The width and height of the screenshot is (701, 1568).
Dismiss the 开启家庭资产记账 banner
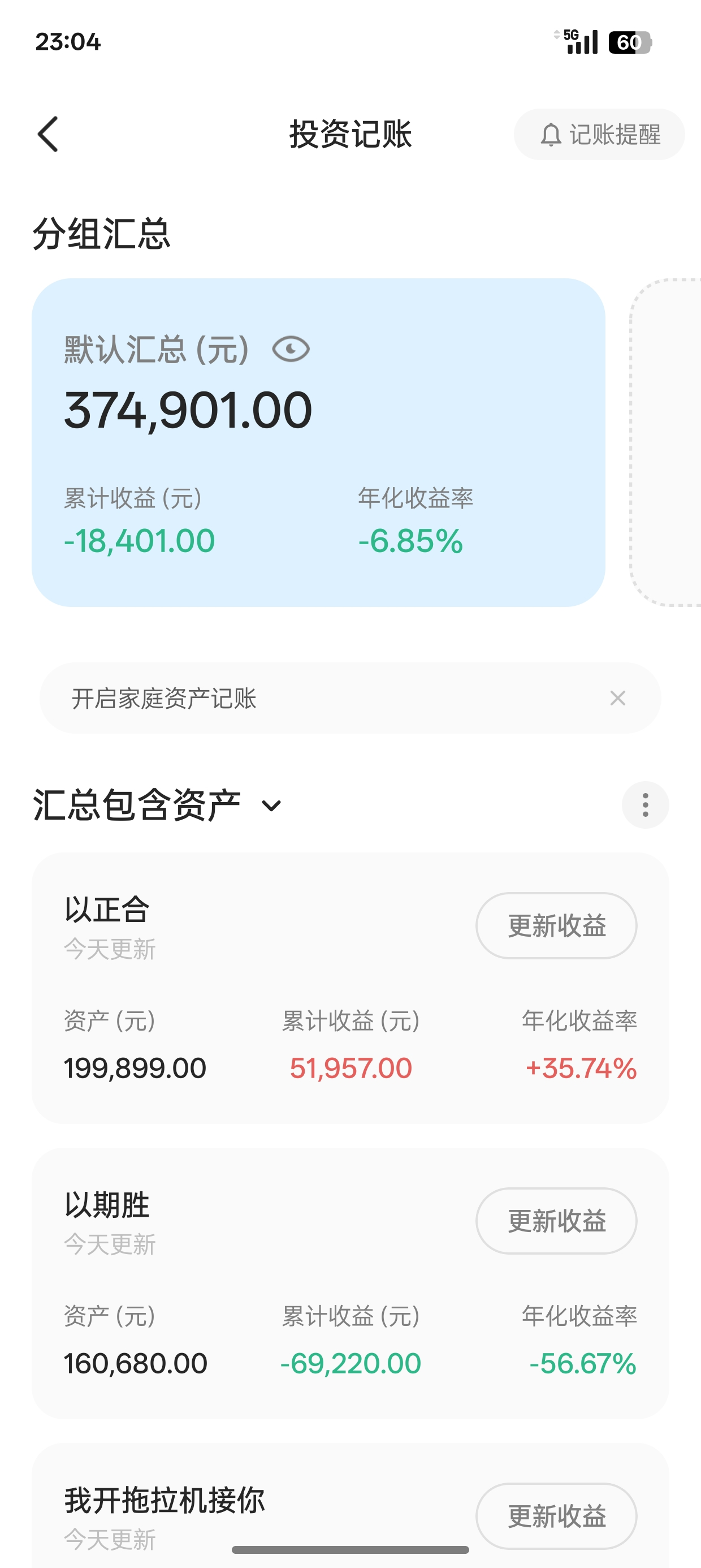618,698
